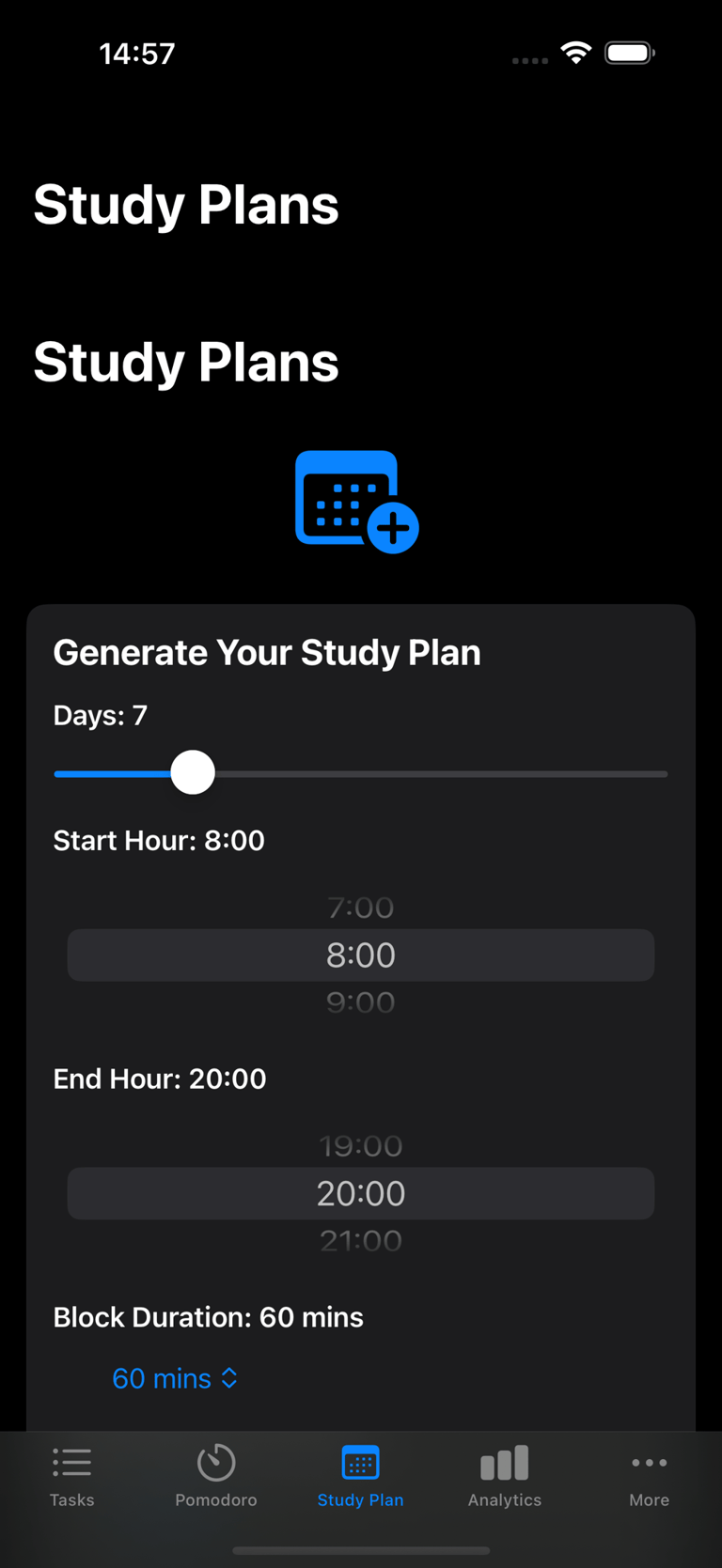Image resolution: width=722 pixels, height=1568 pixels.
Task: Switch to the Tasks tab
Action: point(71,1477)
